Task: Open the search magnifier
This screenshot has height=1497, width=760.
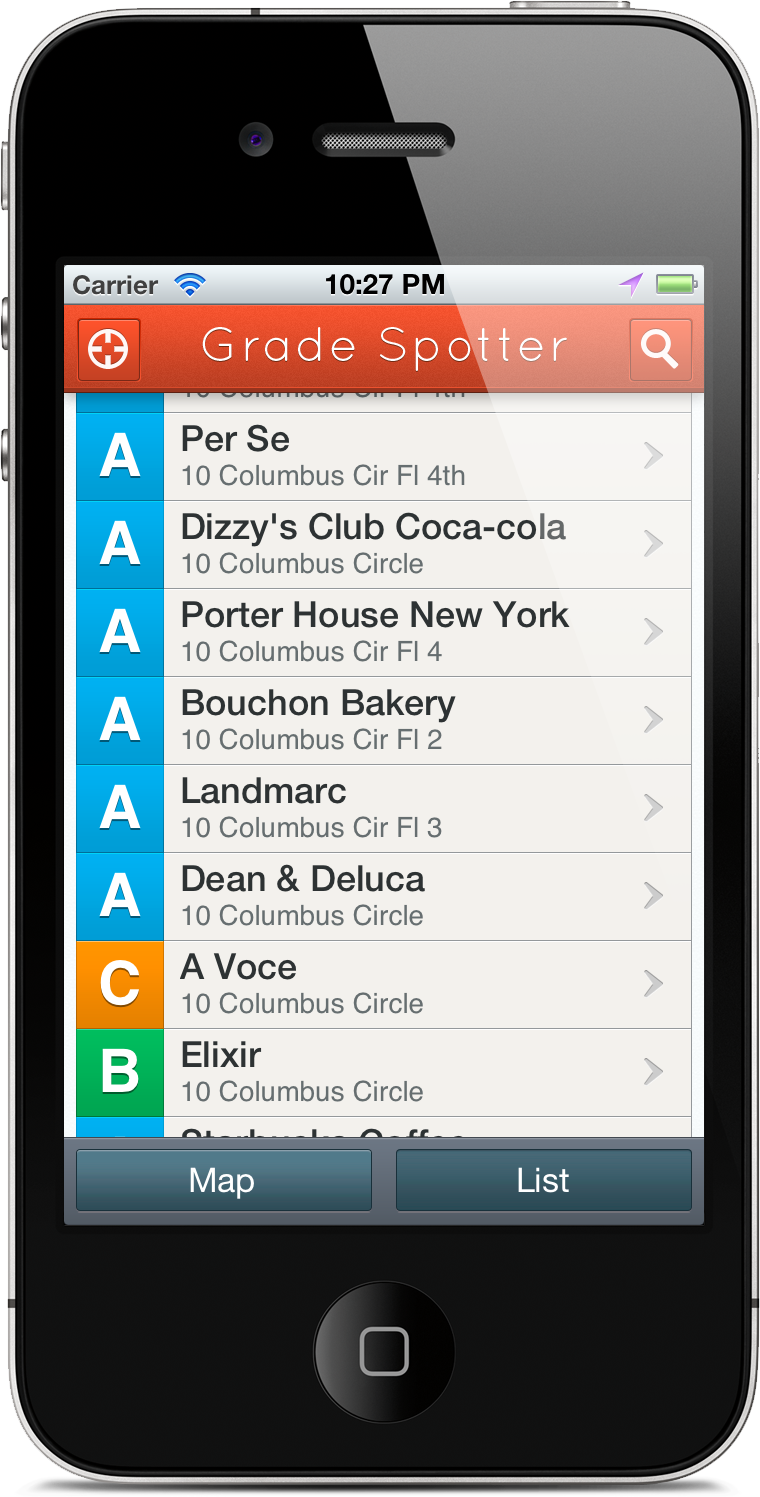Action: [x=660, y=350]
